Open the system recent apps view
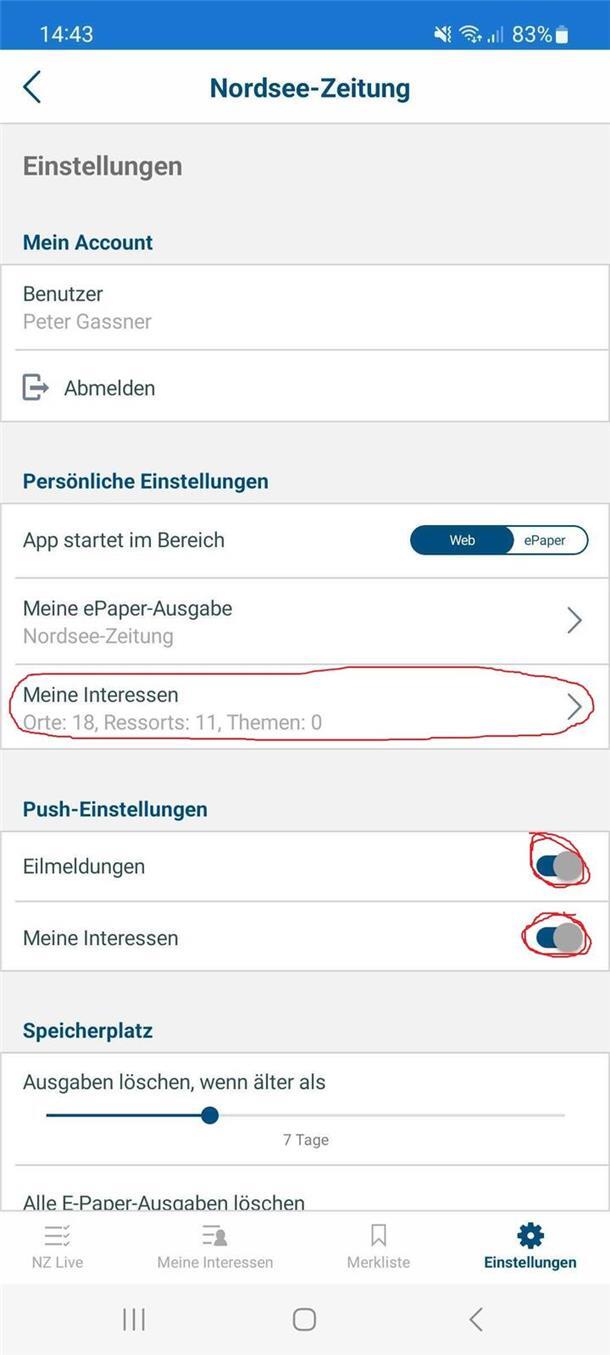 [x=133, y=1320]
